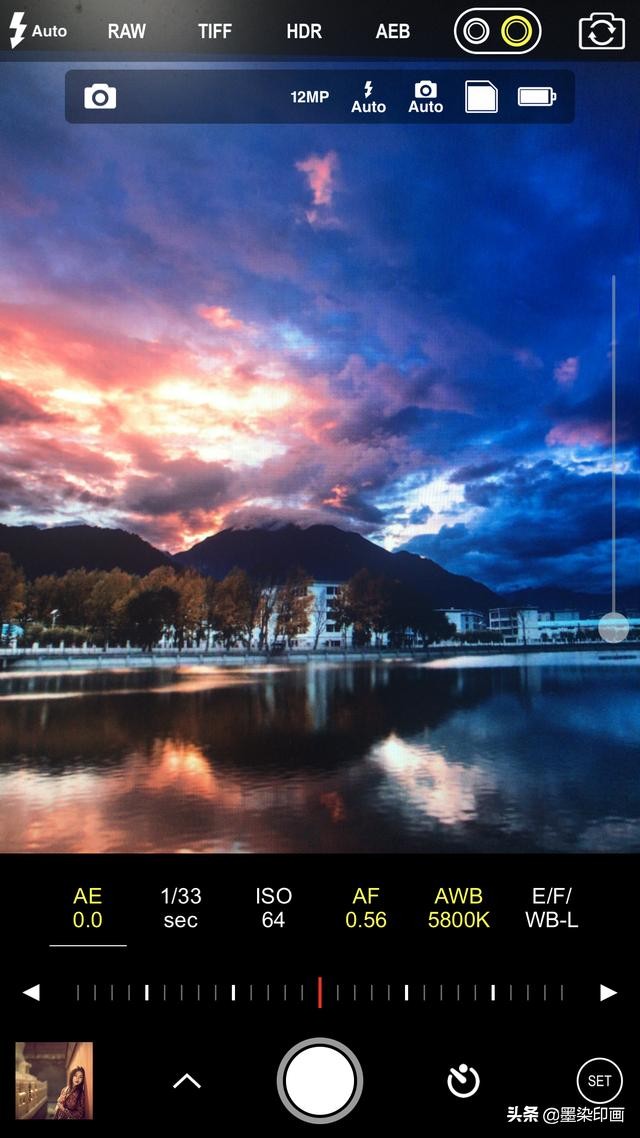
Task: Open the E/F/WB-L lock option
Action: tap(552, 908)
